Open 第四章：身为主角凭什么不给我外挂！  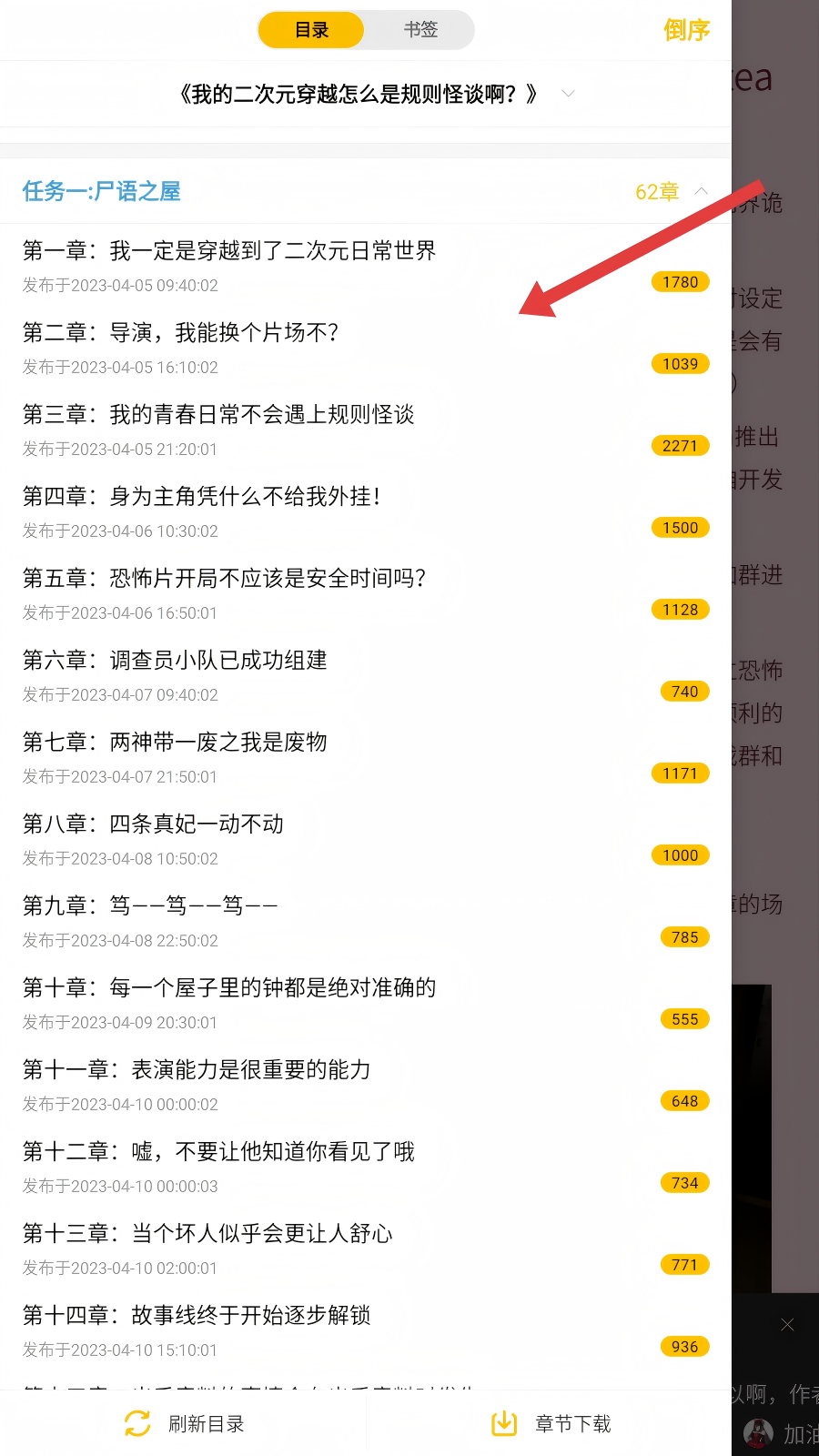[x=202, y=497]
